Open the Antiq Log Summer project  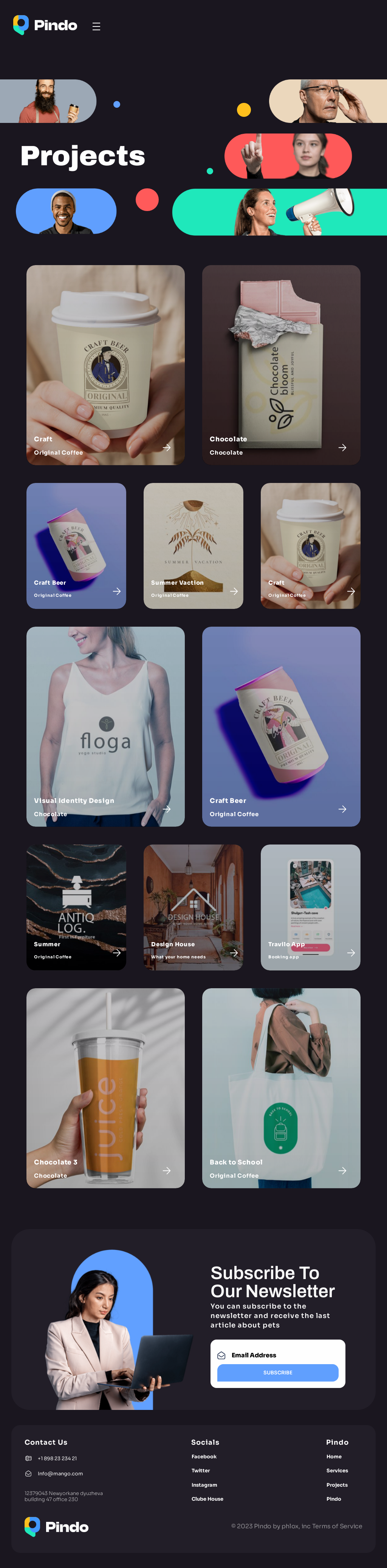pos(76,907)
